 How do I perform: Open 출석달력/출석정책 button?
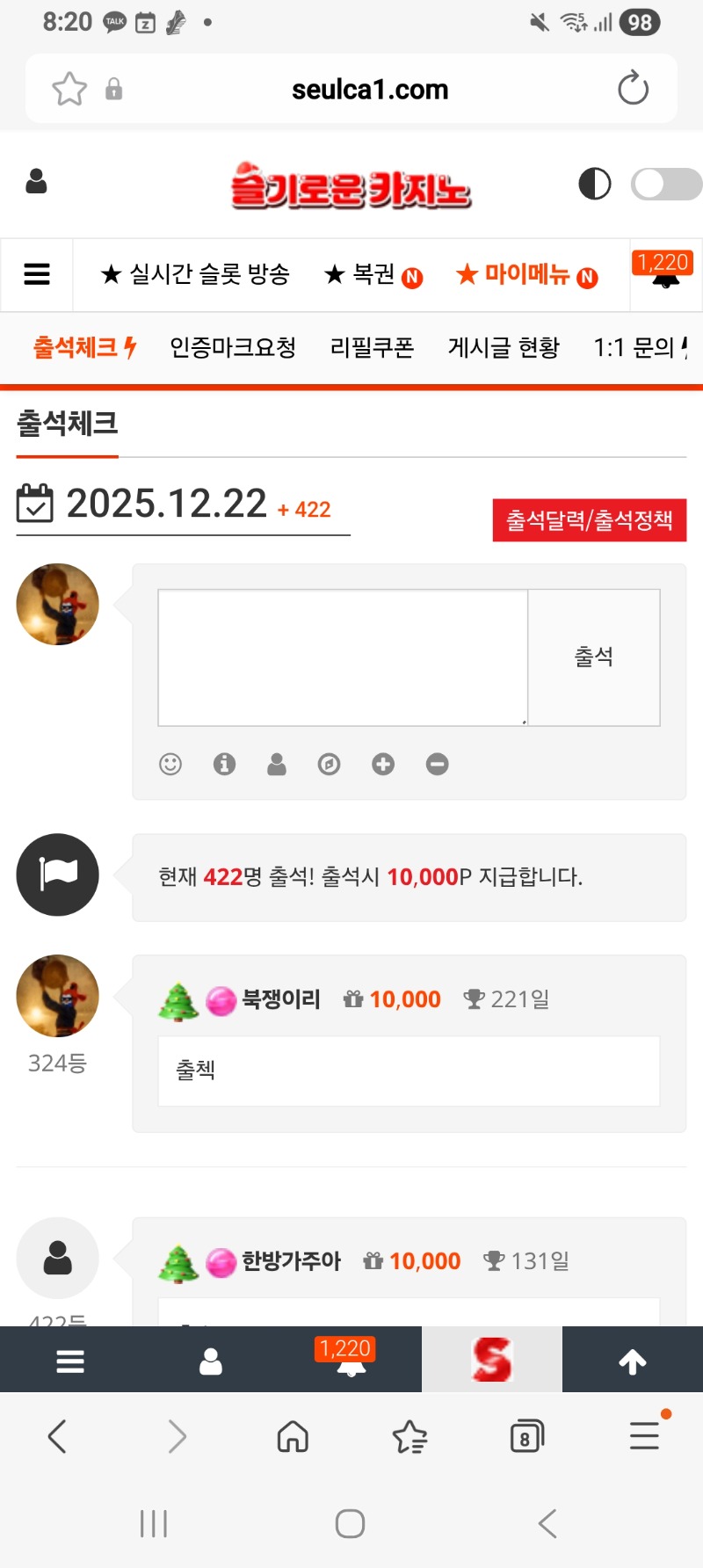[589, 520]
